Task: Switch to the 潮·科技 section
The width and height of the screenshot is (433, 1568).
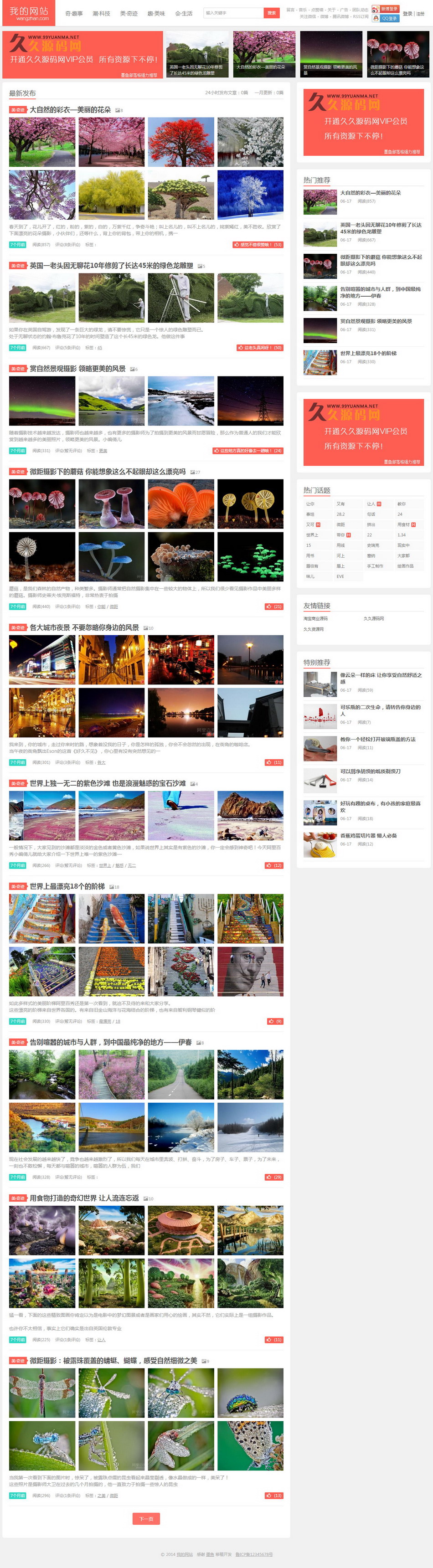Action: tap(101, 13)
